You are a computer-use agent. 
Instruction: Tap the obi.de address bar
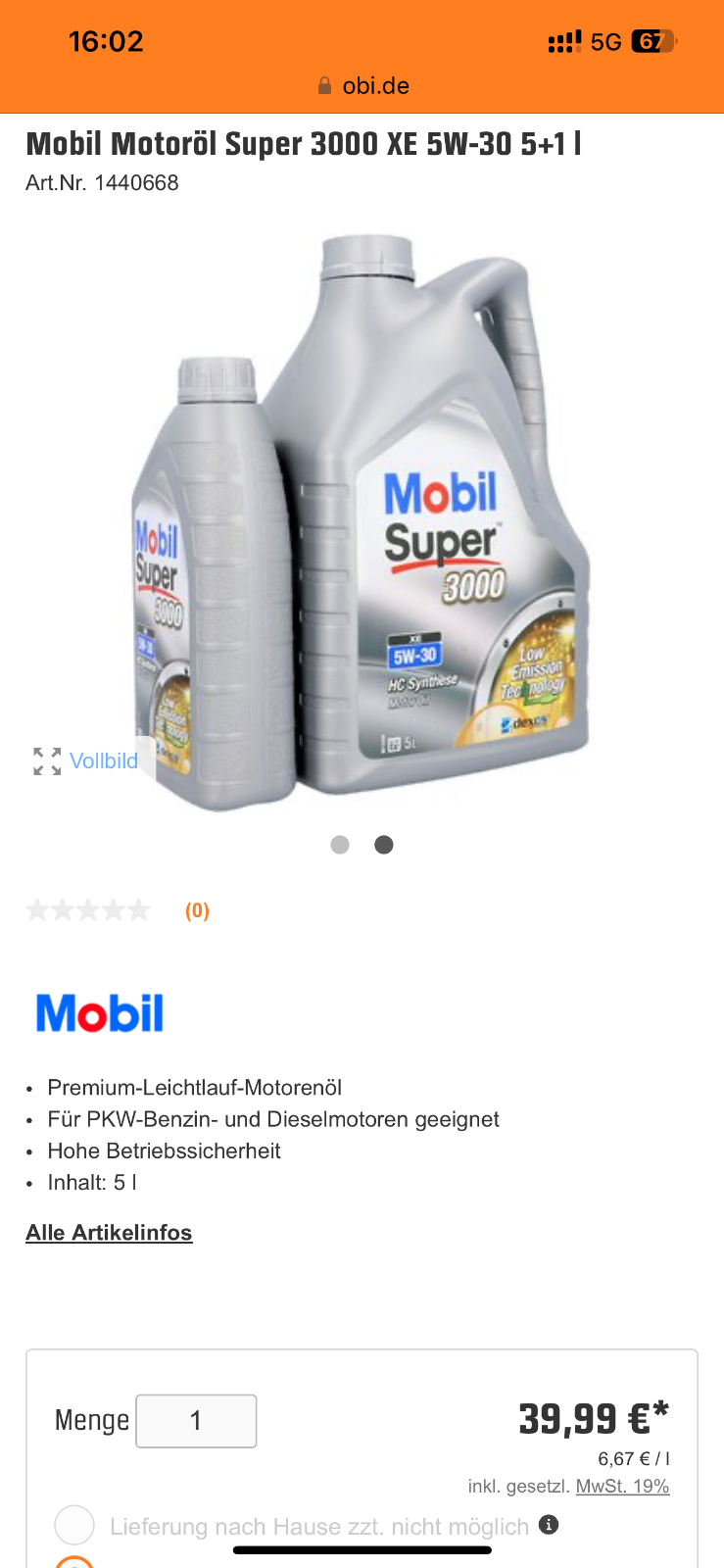[x=362, y=86]
